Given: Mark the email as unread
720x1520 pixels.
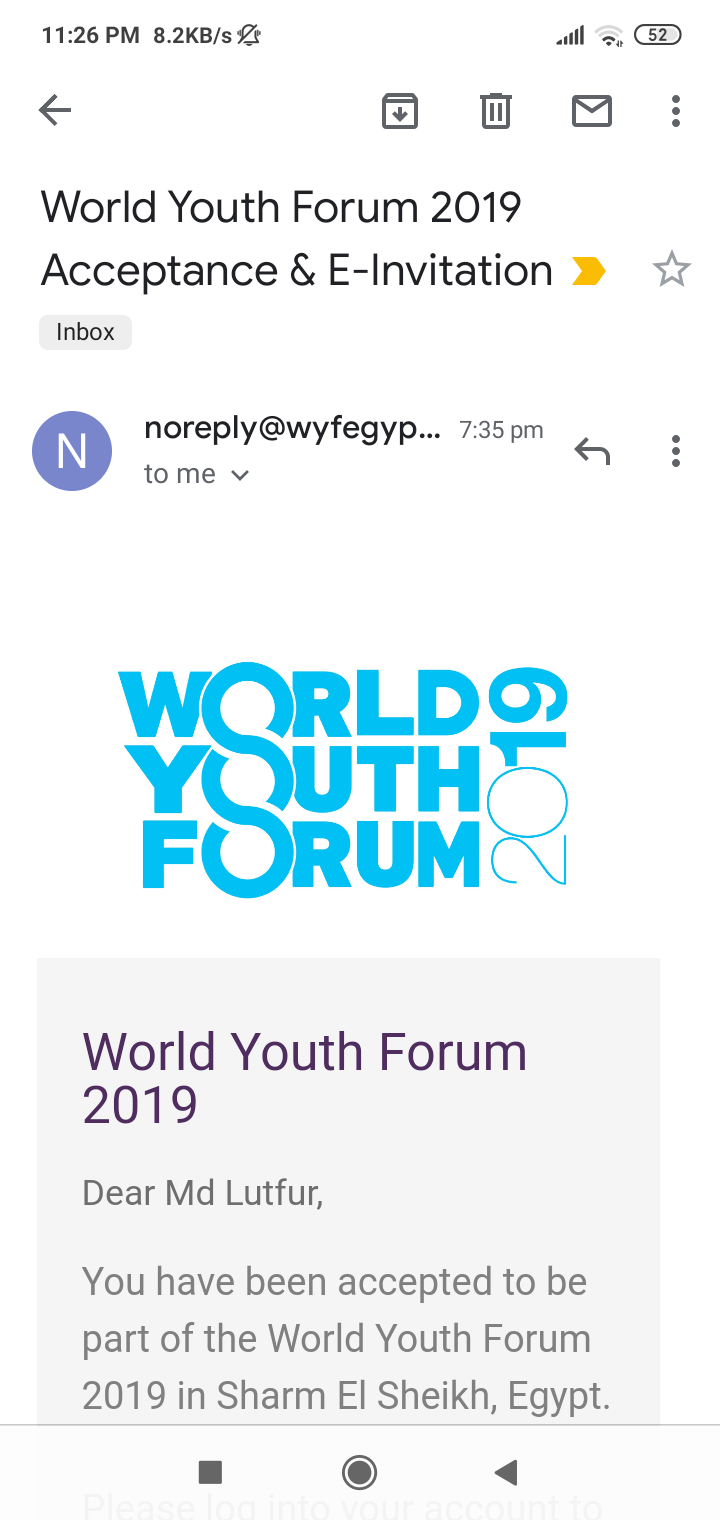Looking at the screenshot, I should point(592,110).
